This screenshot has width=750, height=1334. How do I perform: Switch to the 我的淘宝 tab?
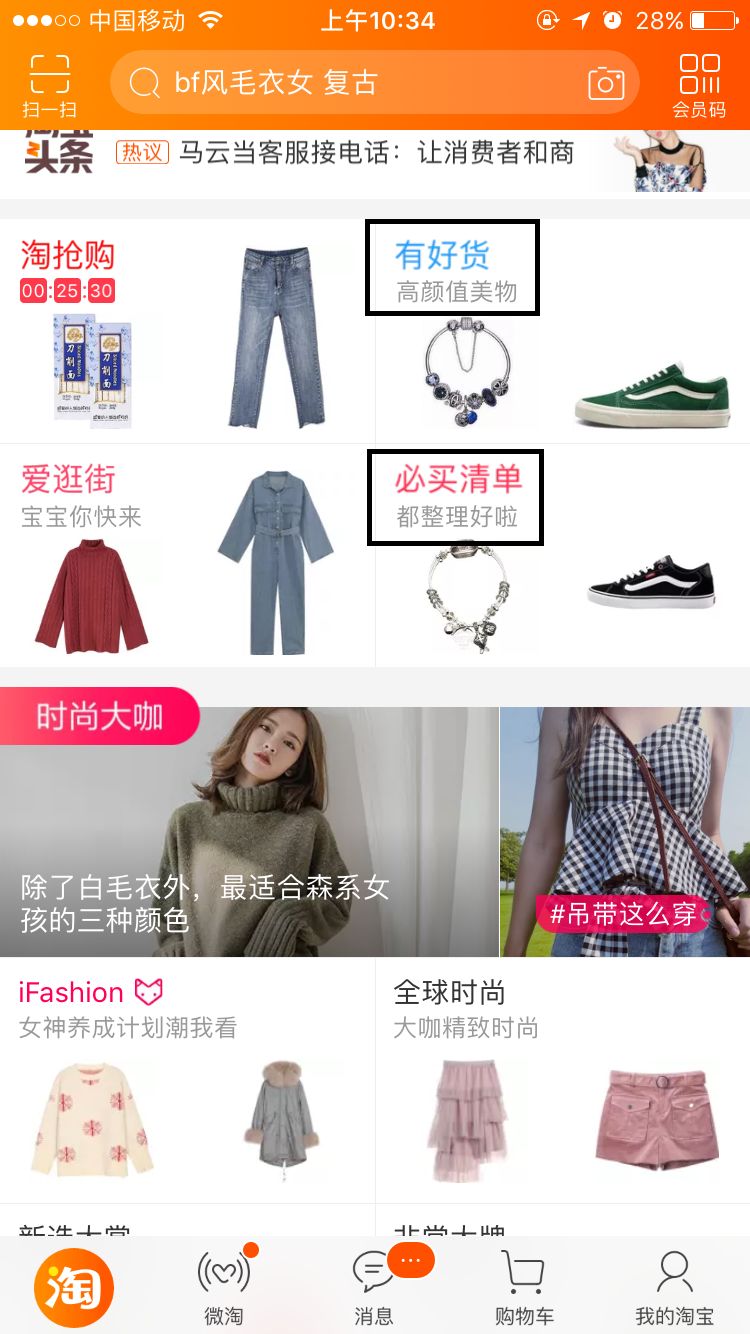pyautogui.click(x=675, y=1286)
